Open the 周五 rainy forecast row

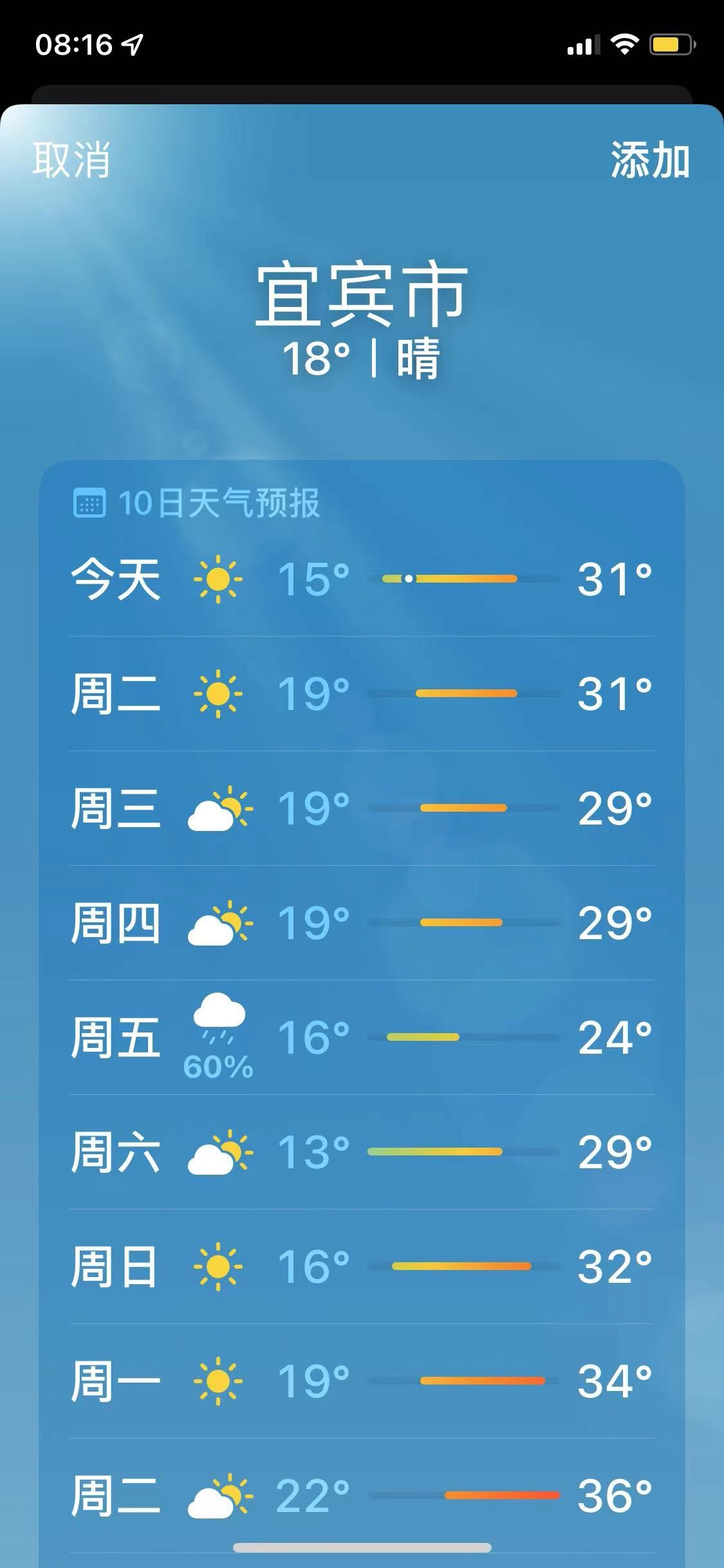[x=362, y=1038]
